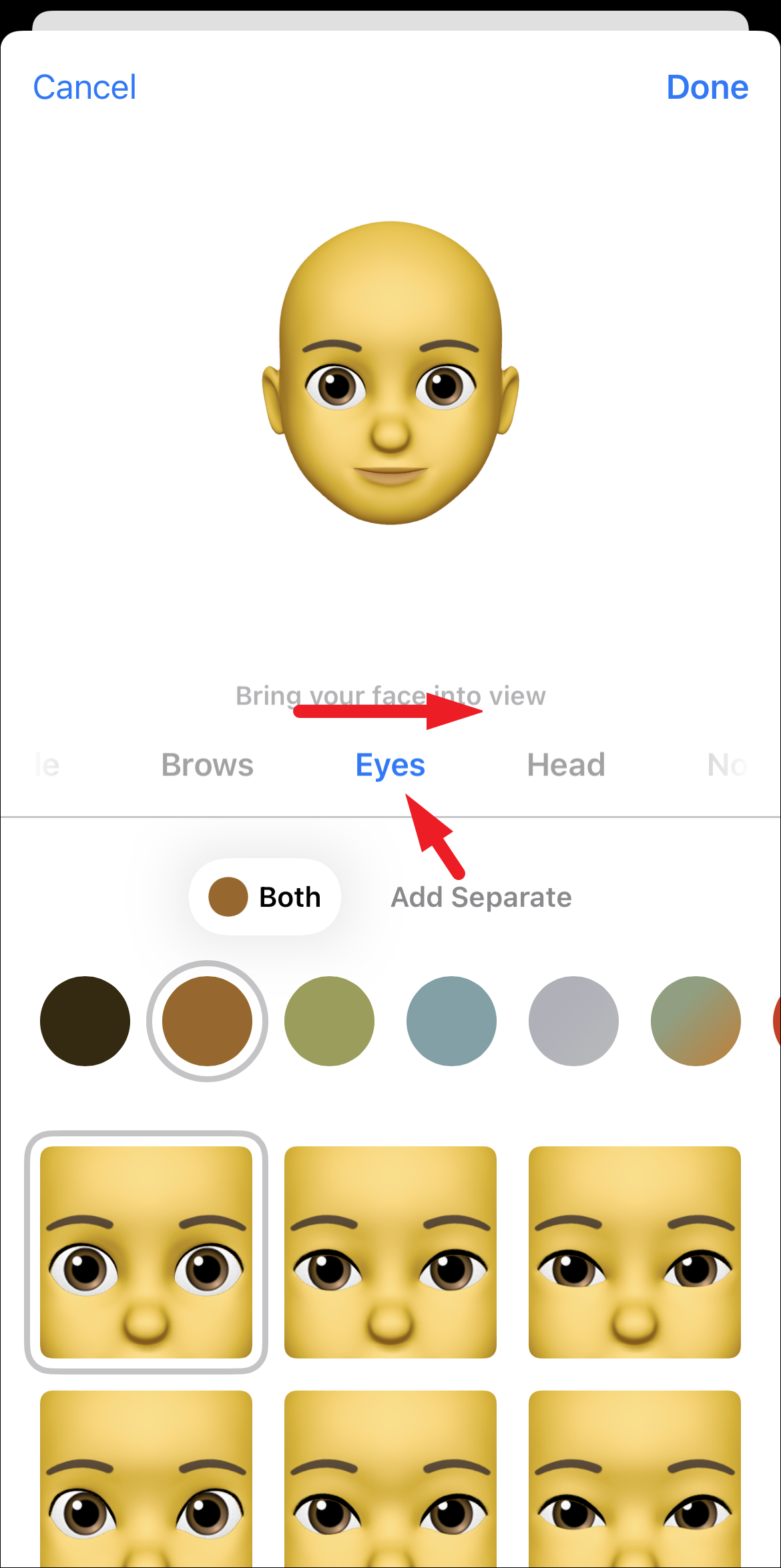Tap Add Separate eye color
Image resolution: width=781 pixels, height=1568 pixels.
click(481, 897)
